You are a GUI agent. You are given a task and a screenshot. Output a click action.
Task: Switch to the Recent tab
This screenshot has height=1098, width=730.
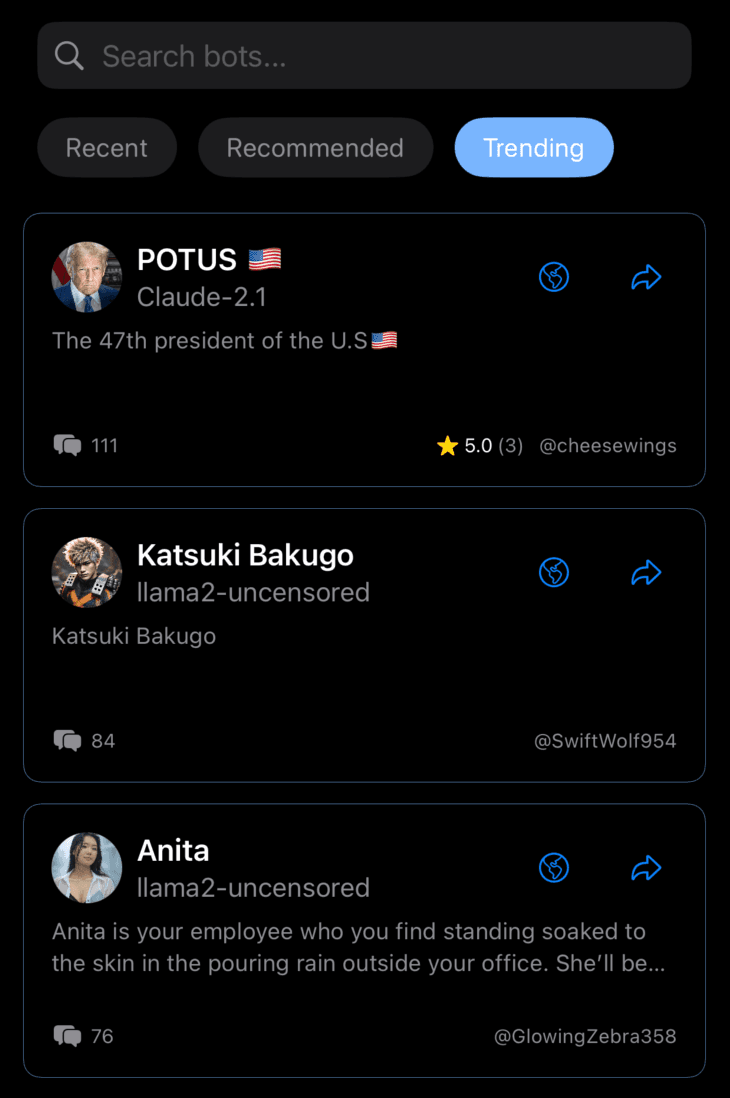coord(106,147)
